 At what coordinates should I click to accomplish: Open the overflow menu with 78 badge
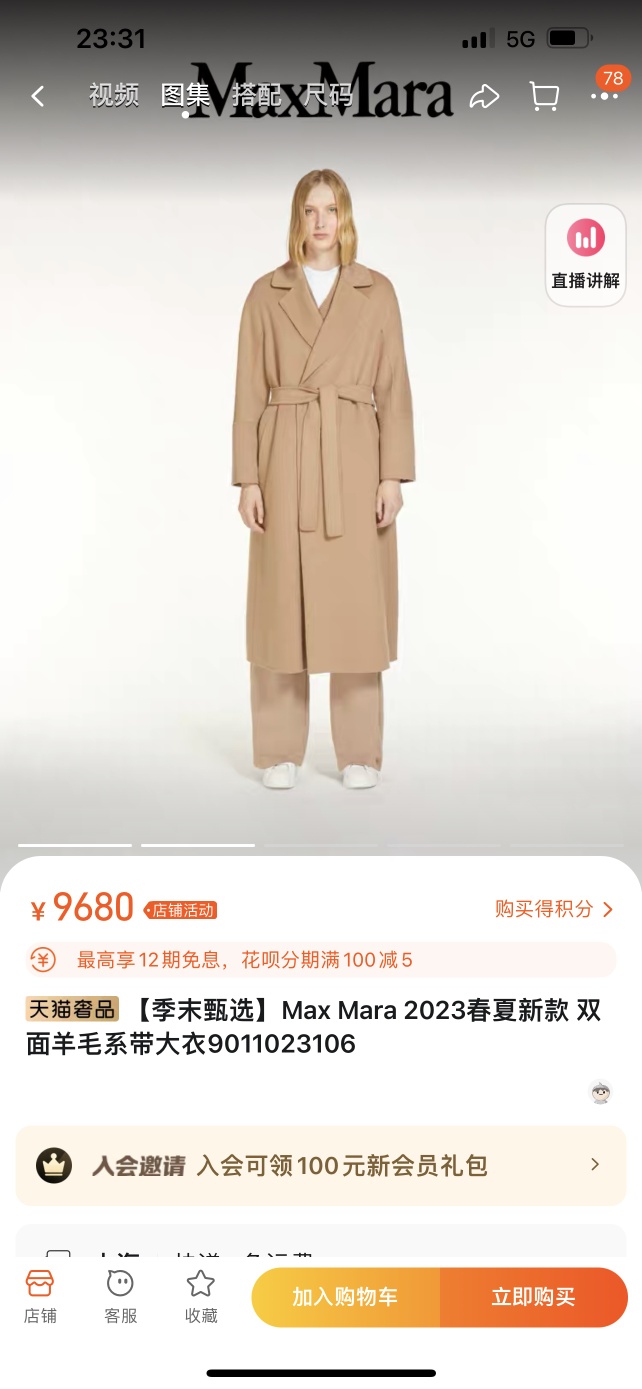point(604,96)
